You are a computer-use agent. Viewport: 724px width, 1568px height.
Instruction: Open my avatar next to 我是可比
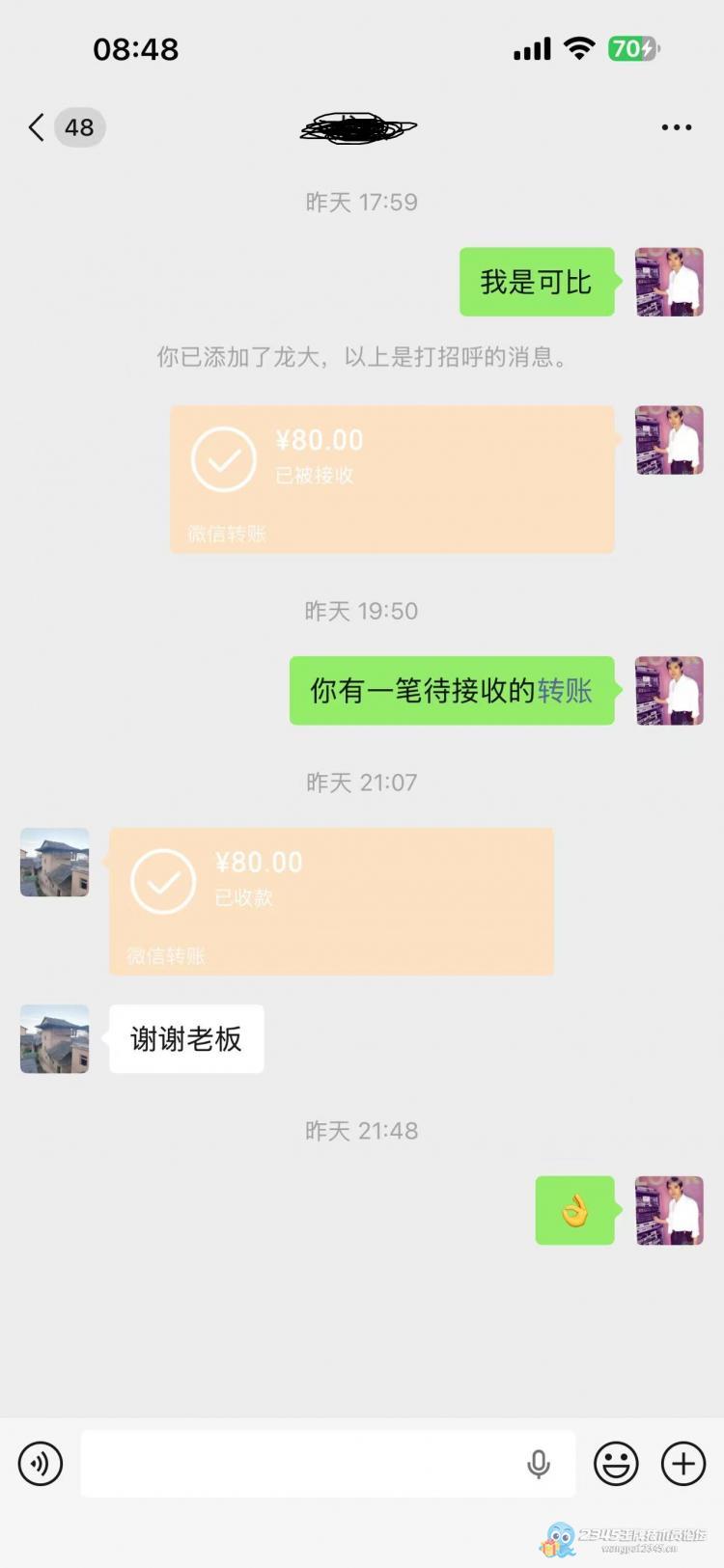pos(669,282)
